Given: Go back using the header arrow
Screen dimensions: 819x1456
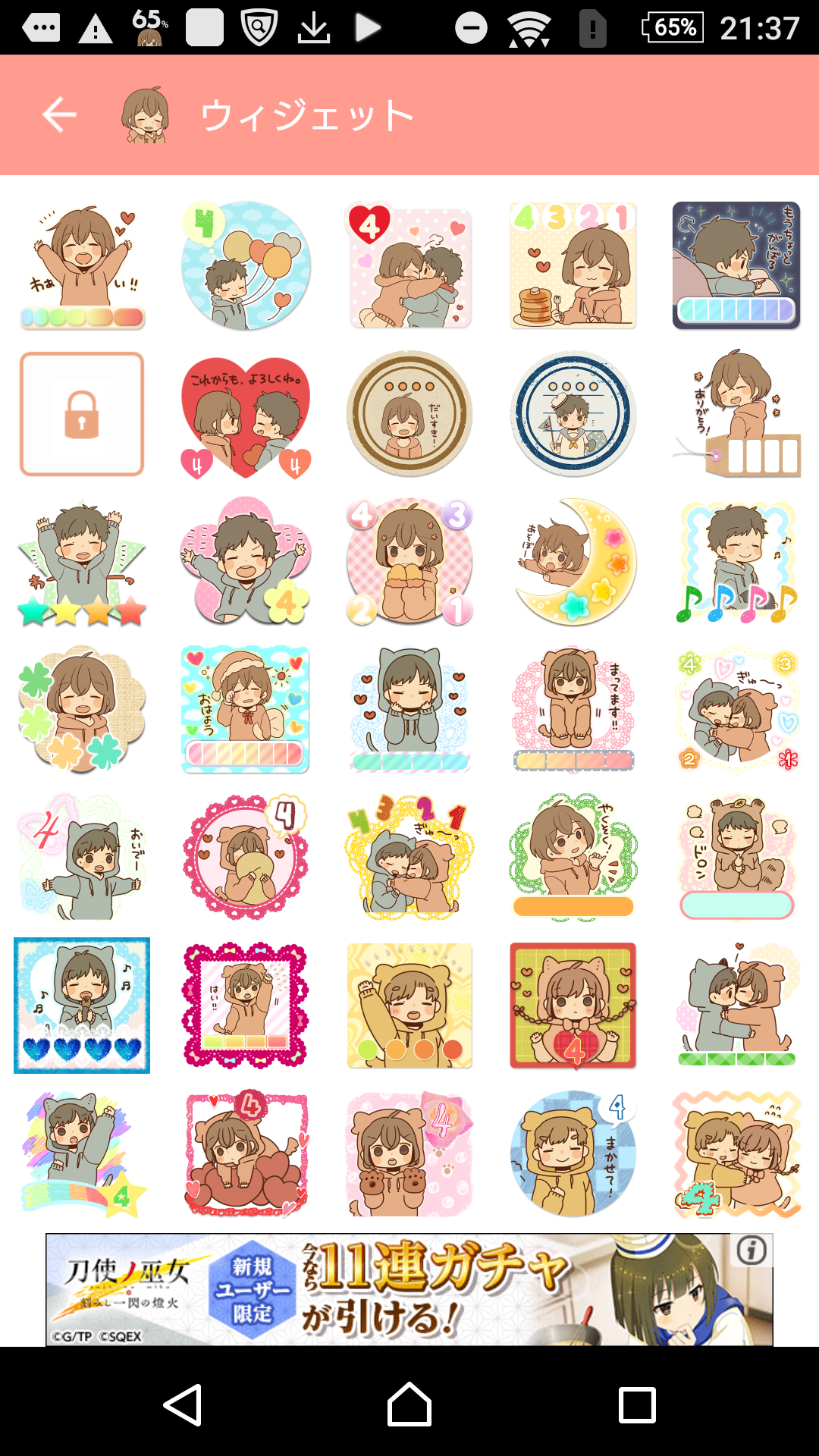Looking at the screenshot, I should [59, 115].
